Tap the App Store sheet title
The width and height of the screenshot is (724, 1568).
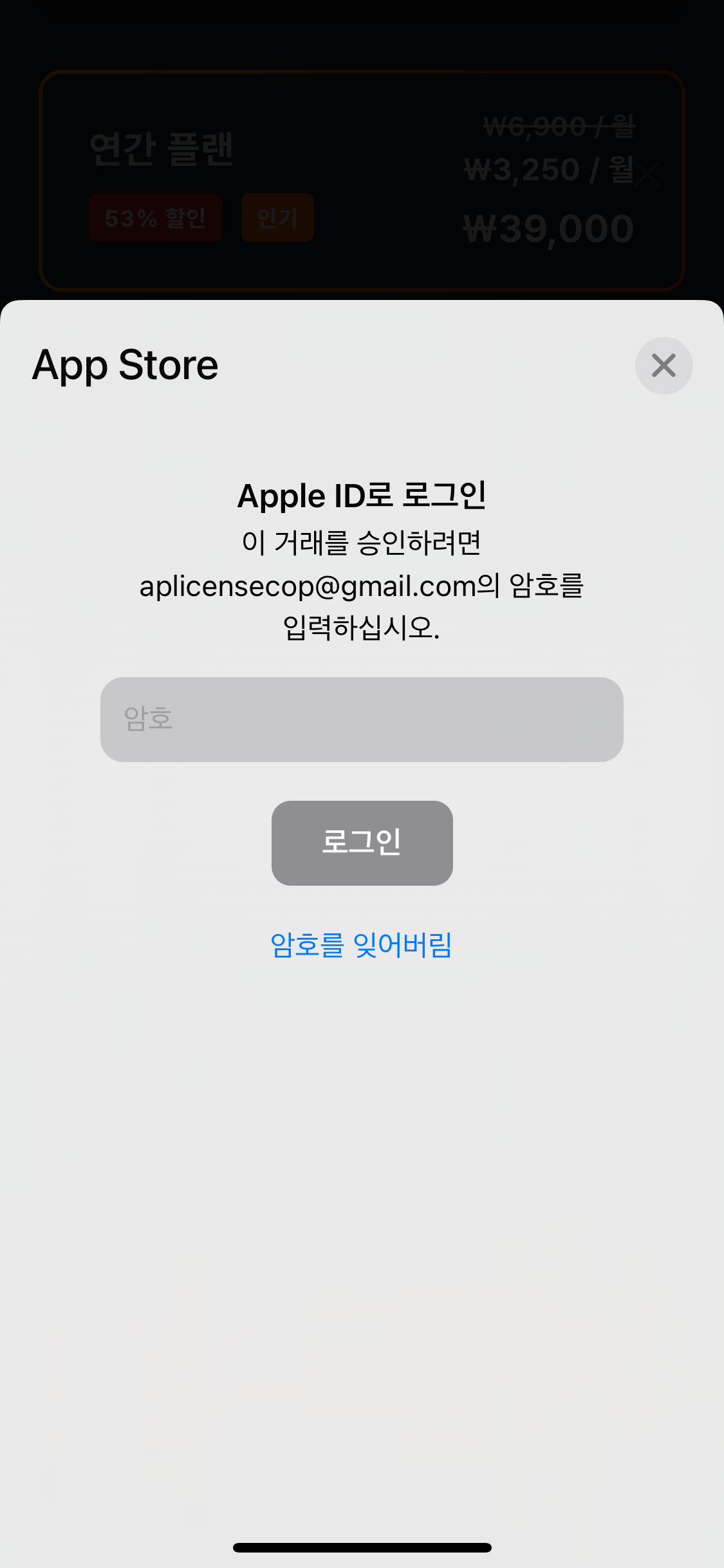(125, 365)
